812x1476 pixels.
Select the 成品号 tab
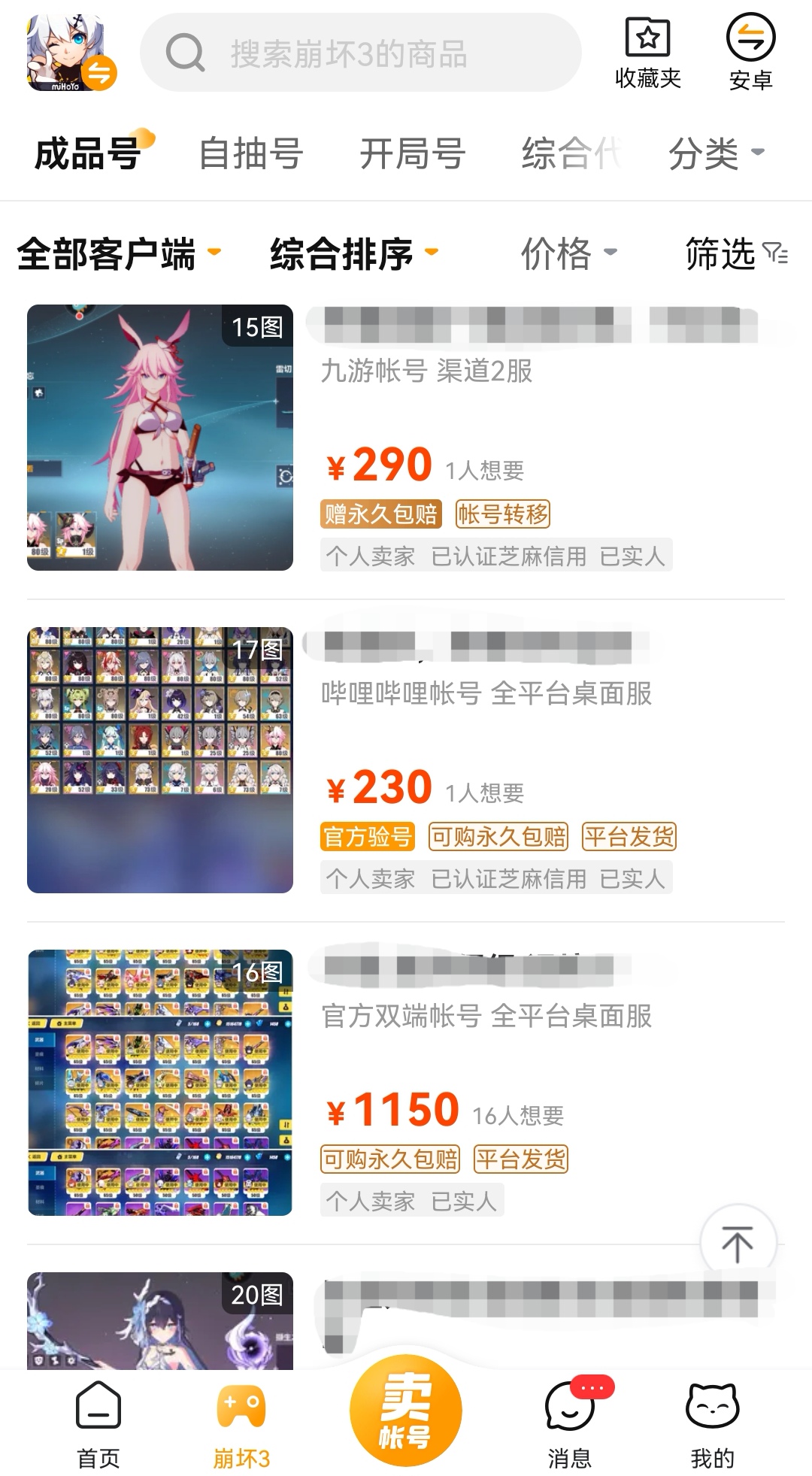click(x=89, y=154)
